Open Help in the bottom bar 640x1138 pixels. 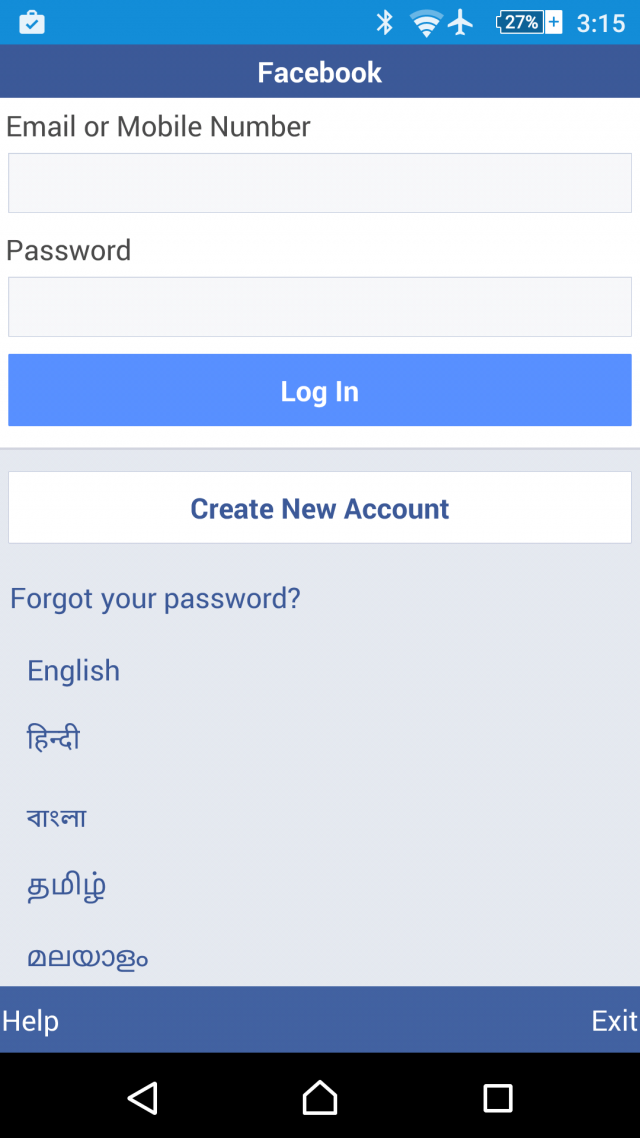(31, 1021)
